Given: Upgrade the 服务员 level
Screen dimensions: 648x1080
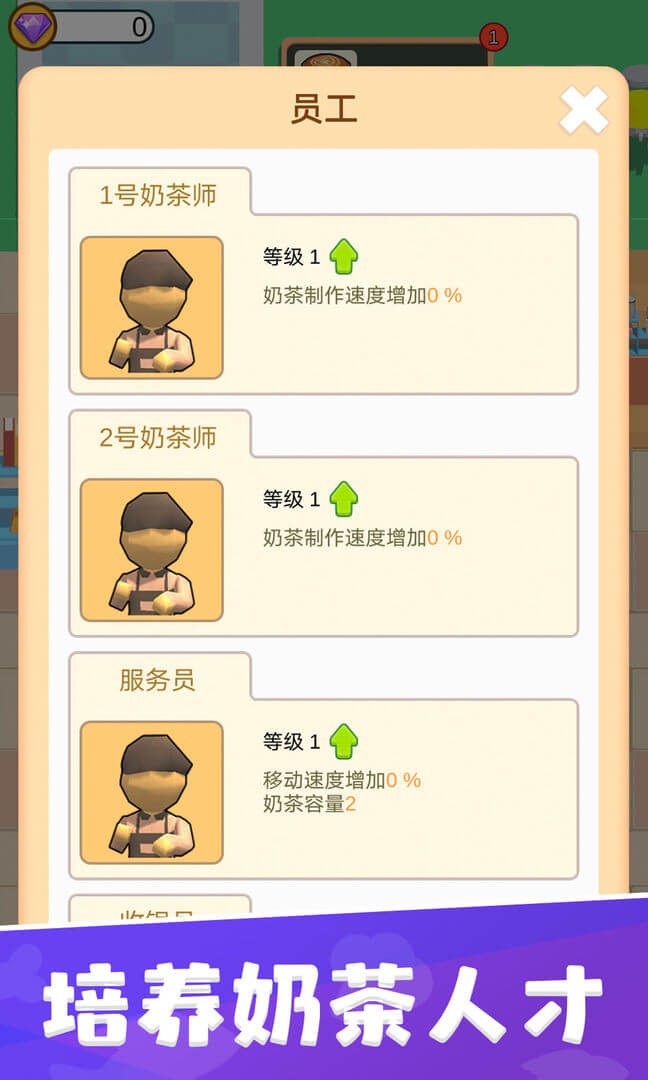Looking at the screenshot, I should point(343,741).
